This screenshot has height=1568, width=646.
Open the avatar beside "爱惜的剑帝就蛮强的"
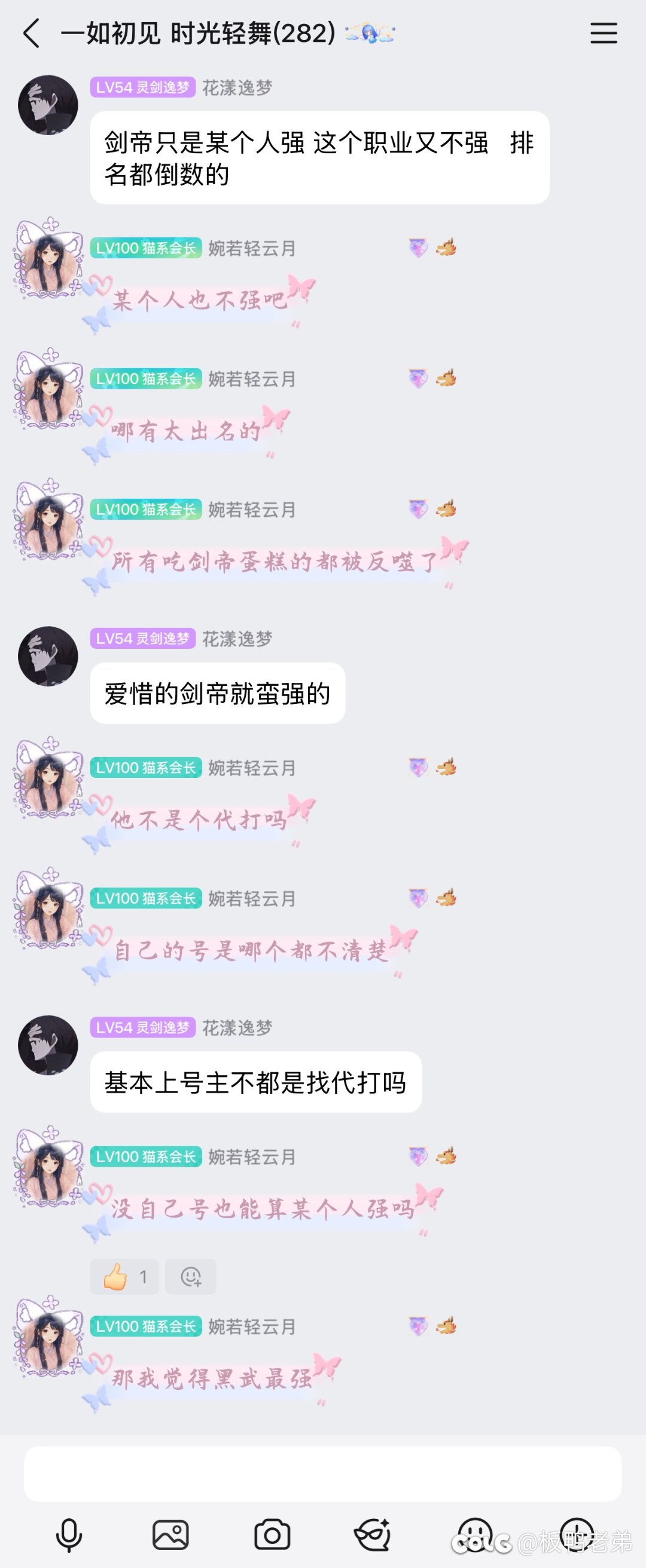pos(48,656)
